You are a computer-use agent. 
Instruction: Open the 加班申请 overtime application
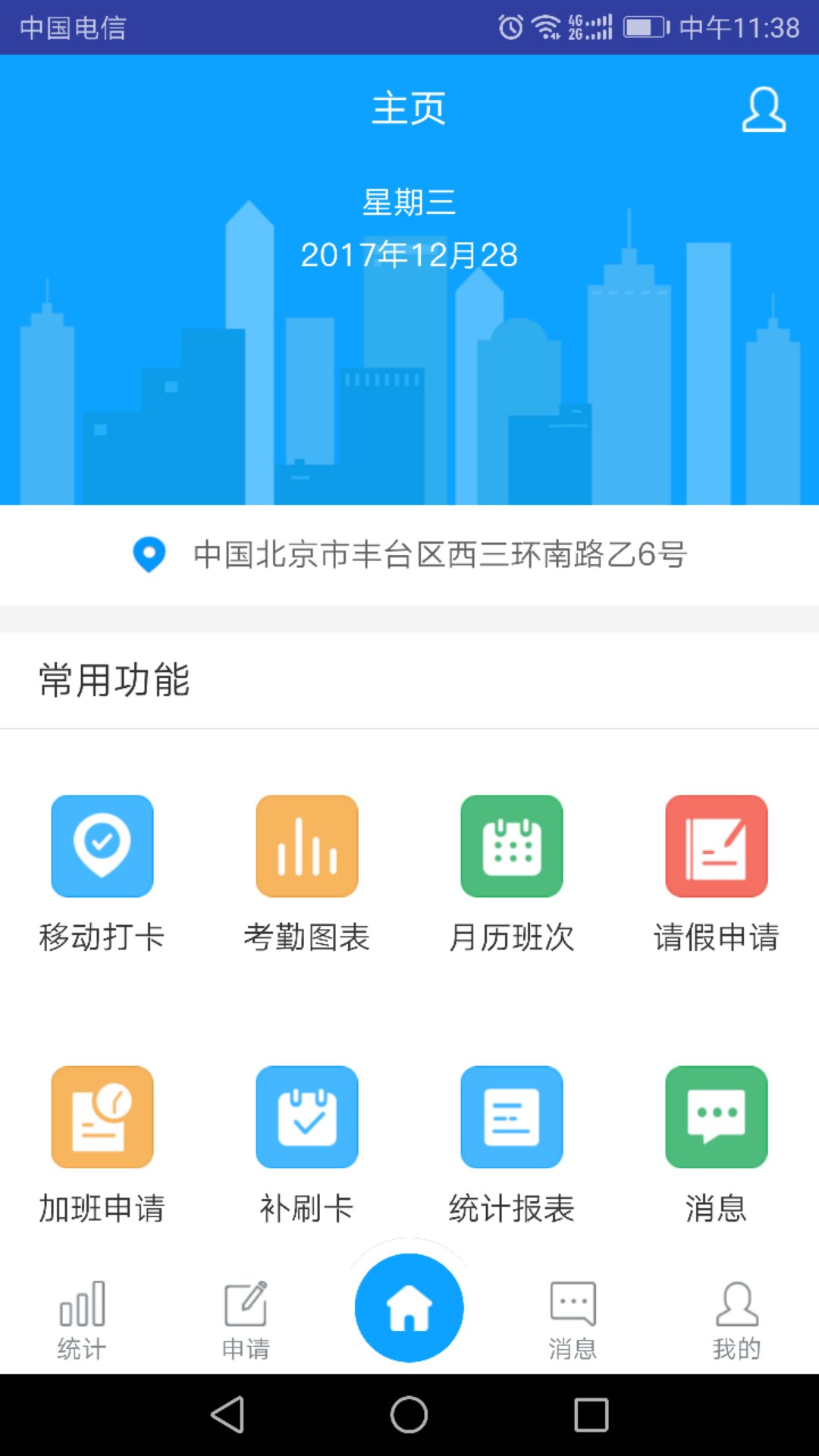pos(102,1116)
